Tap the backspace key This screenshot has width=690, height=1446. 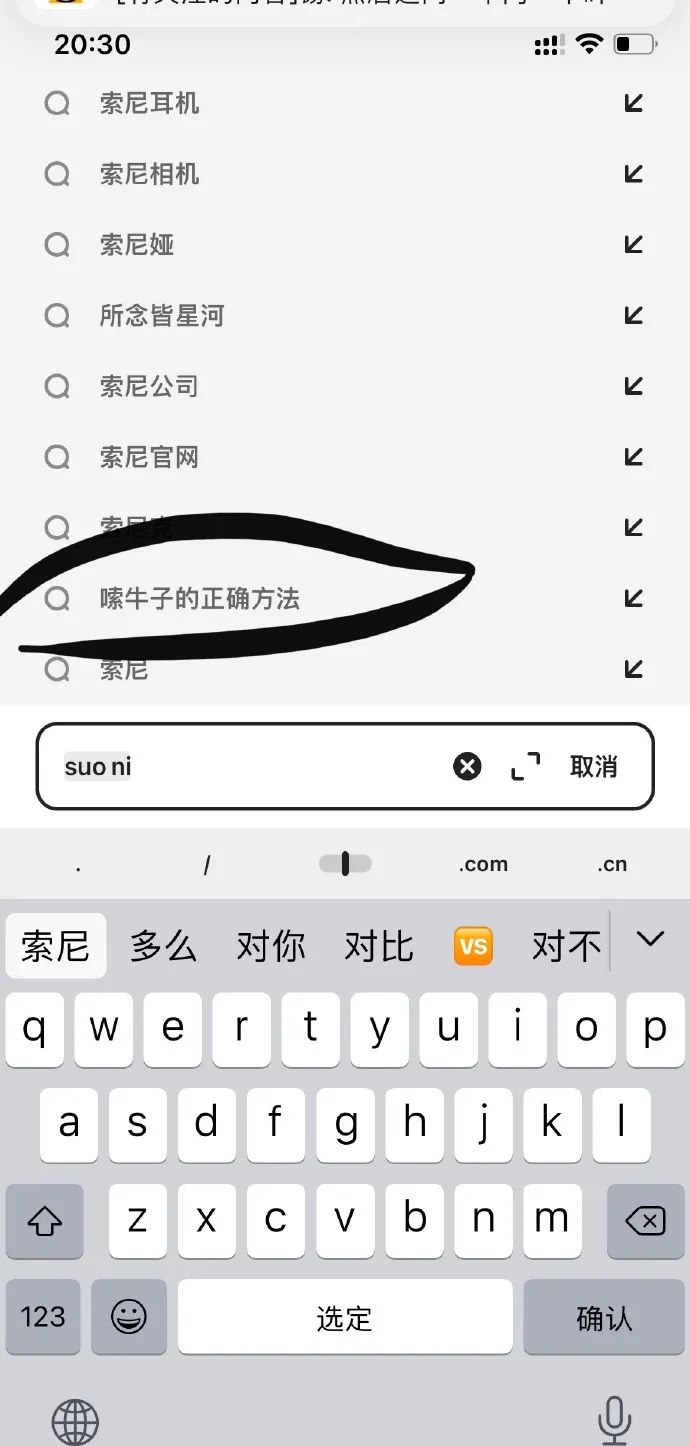point(645,1221)
